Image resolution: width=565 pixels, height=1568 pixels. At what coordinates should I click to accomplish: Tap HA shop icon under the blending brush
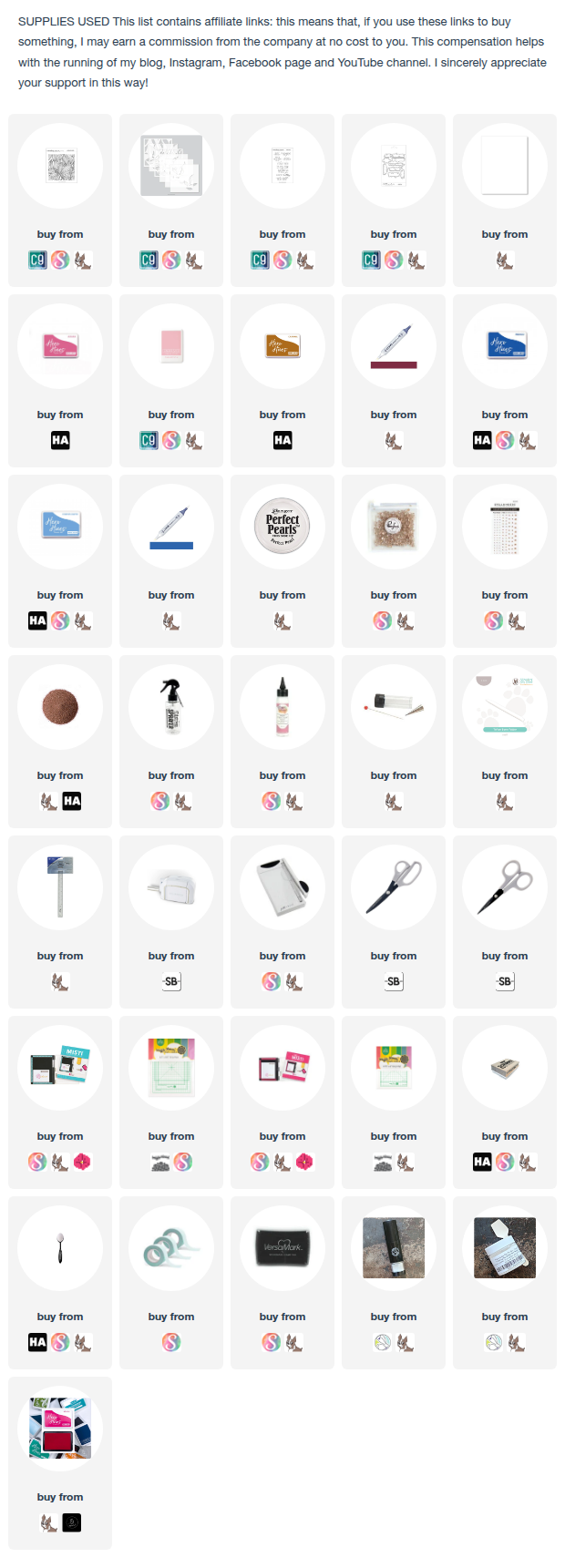click(x=37, y=1342)
